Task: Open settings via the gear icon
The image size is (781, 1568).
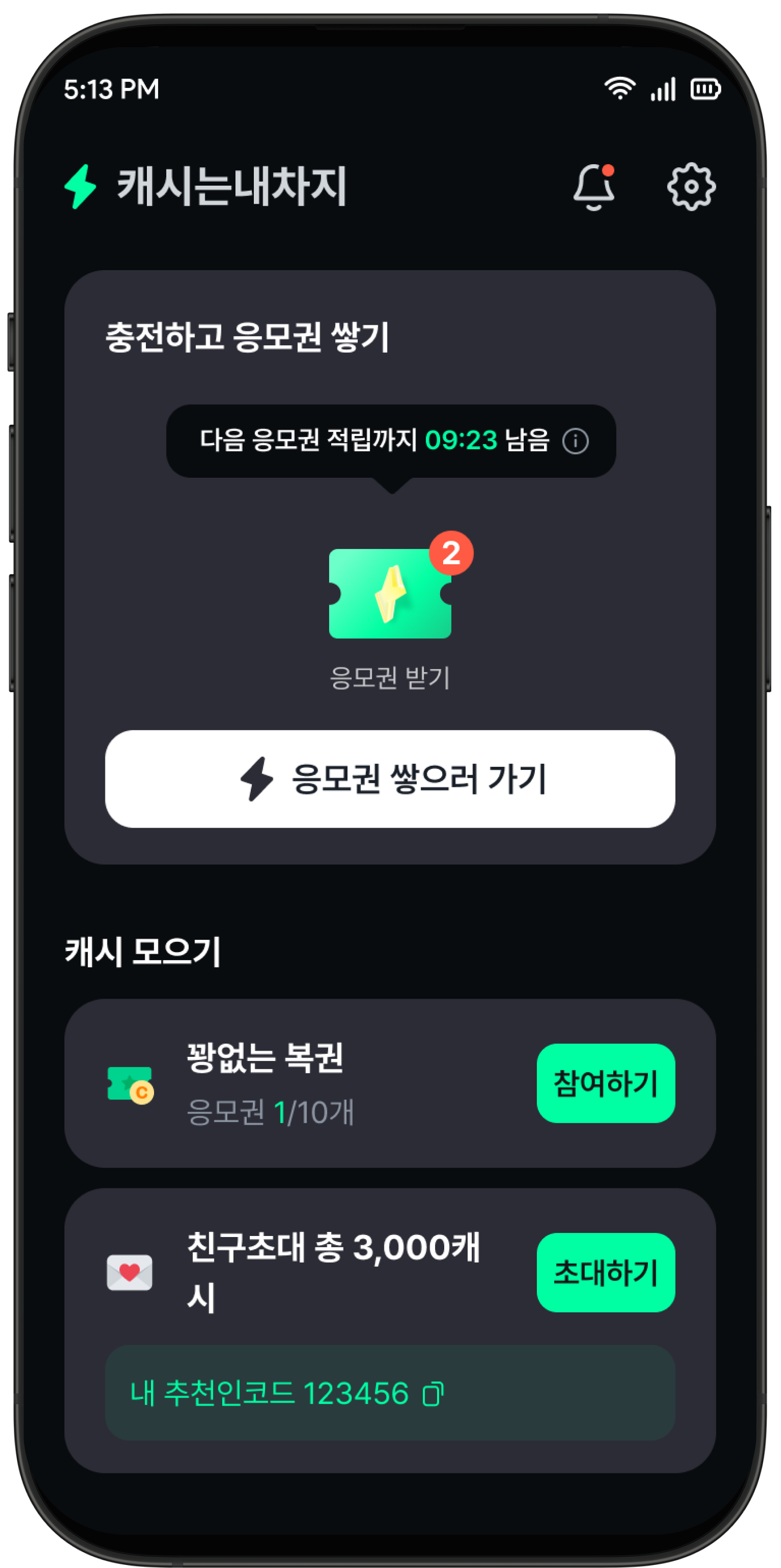Action: 691,187
